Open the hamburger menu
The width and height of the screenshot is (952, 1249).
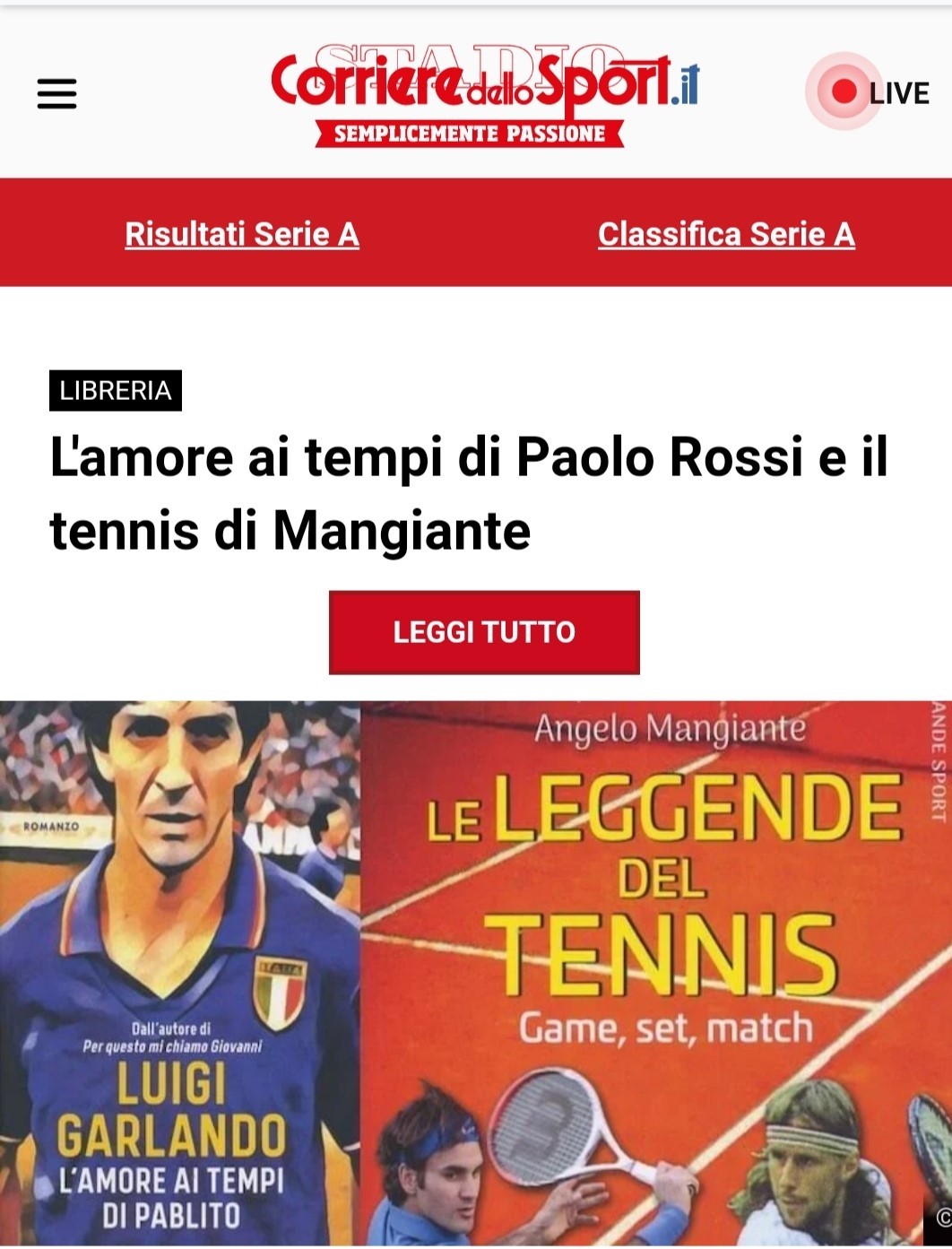tap(56, 93)
